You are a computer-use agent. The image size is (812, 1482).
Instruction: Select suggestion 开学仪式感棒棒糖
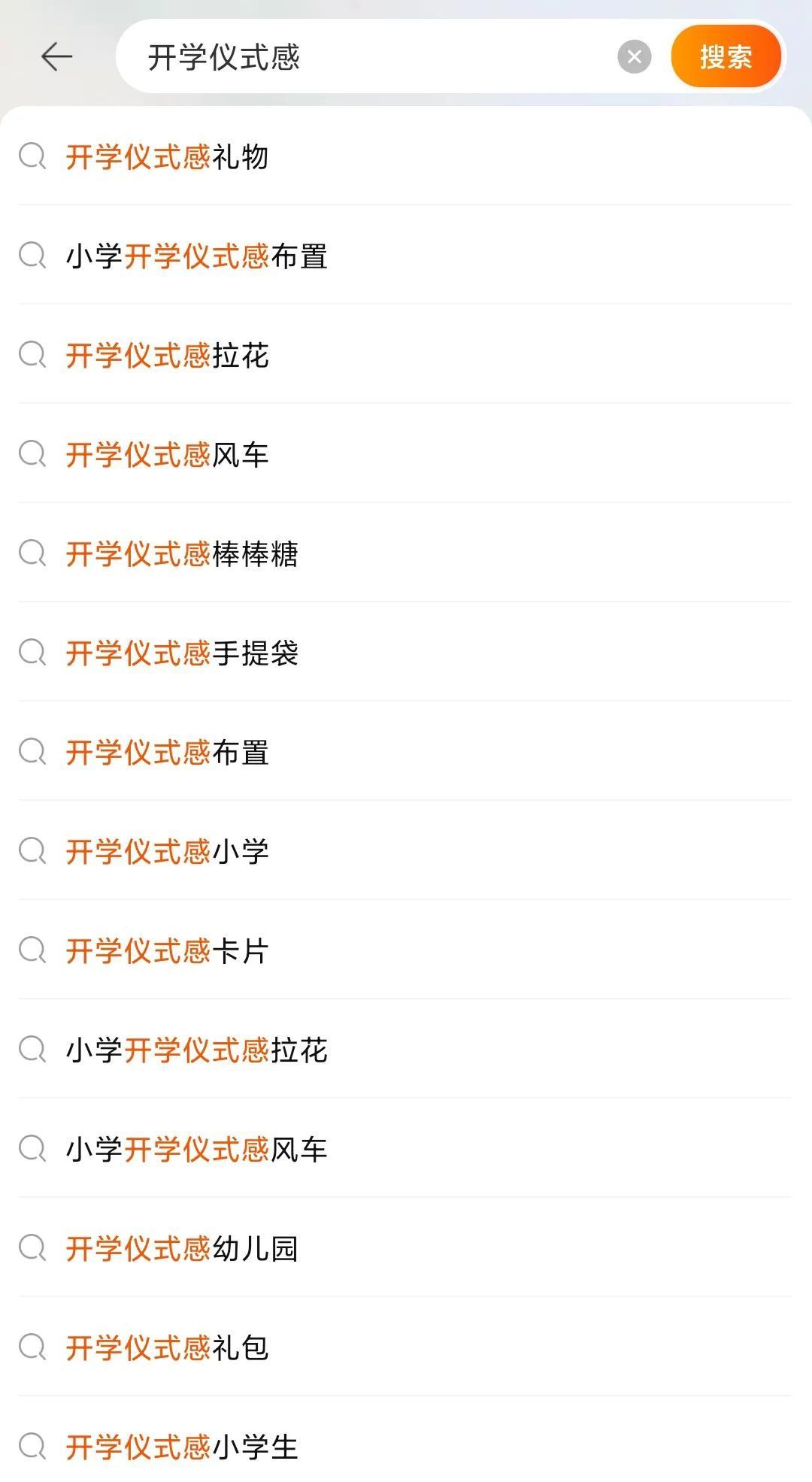tap(404, 553)
